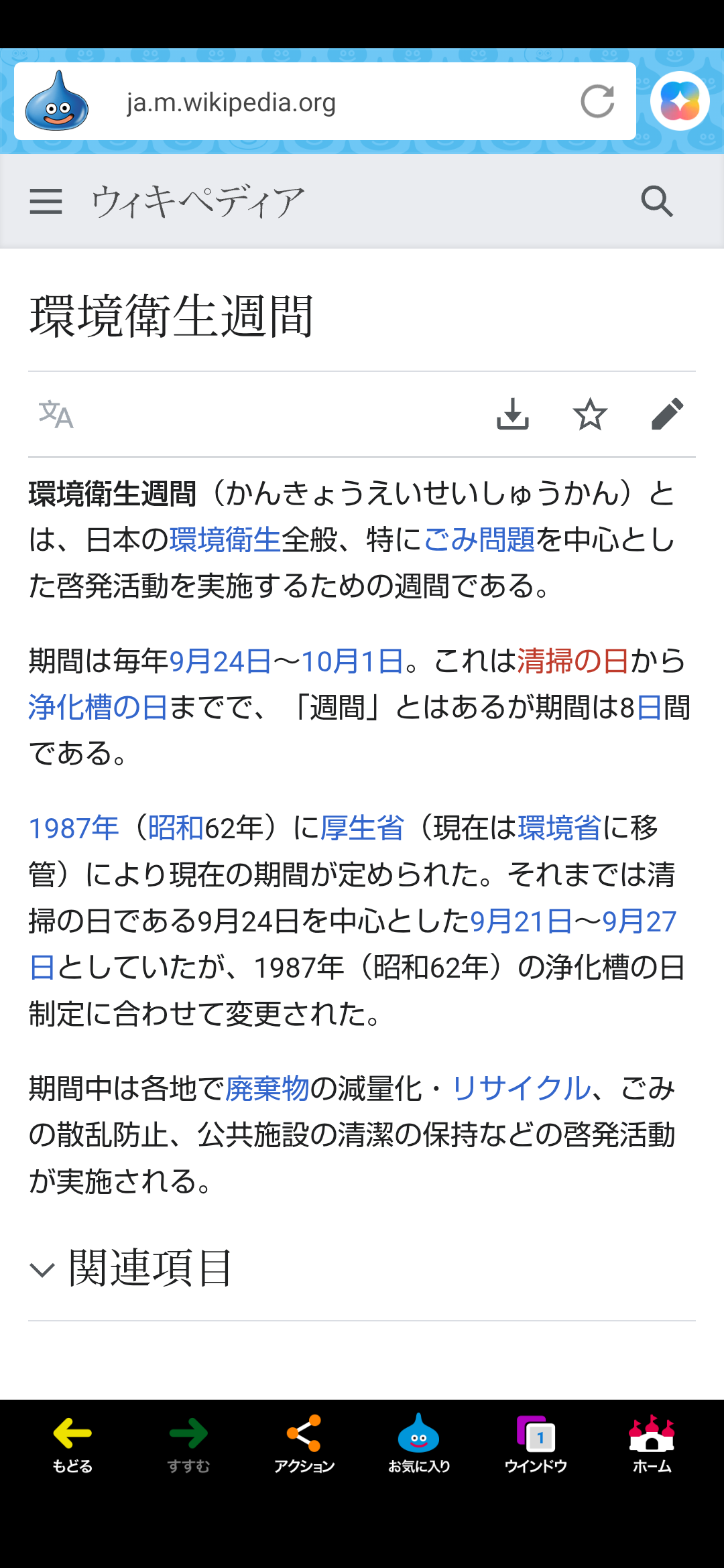Open the 浄化槽の日 link
Viewport: 724px width, 1568px height.
tap(98, 708)
